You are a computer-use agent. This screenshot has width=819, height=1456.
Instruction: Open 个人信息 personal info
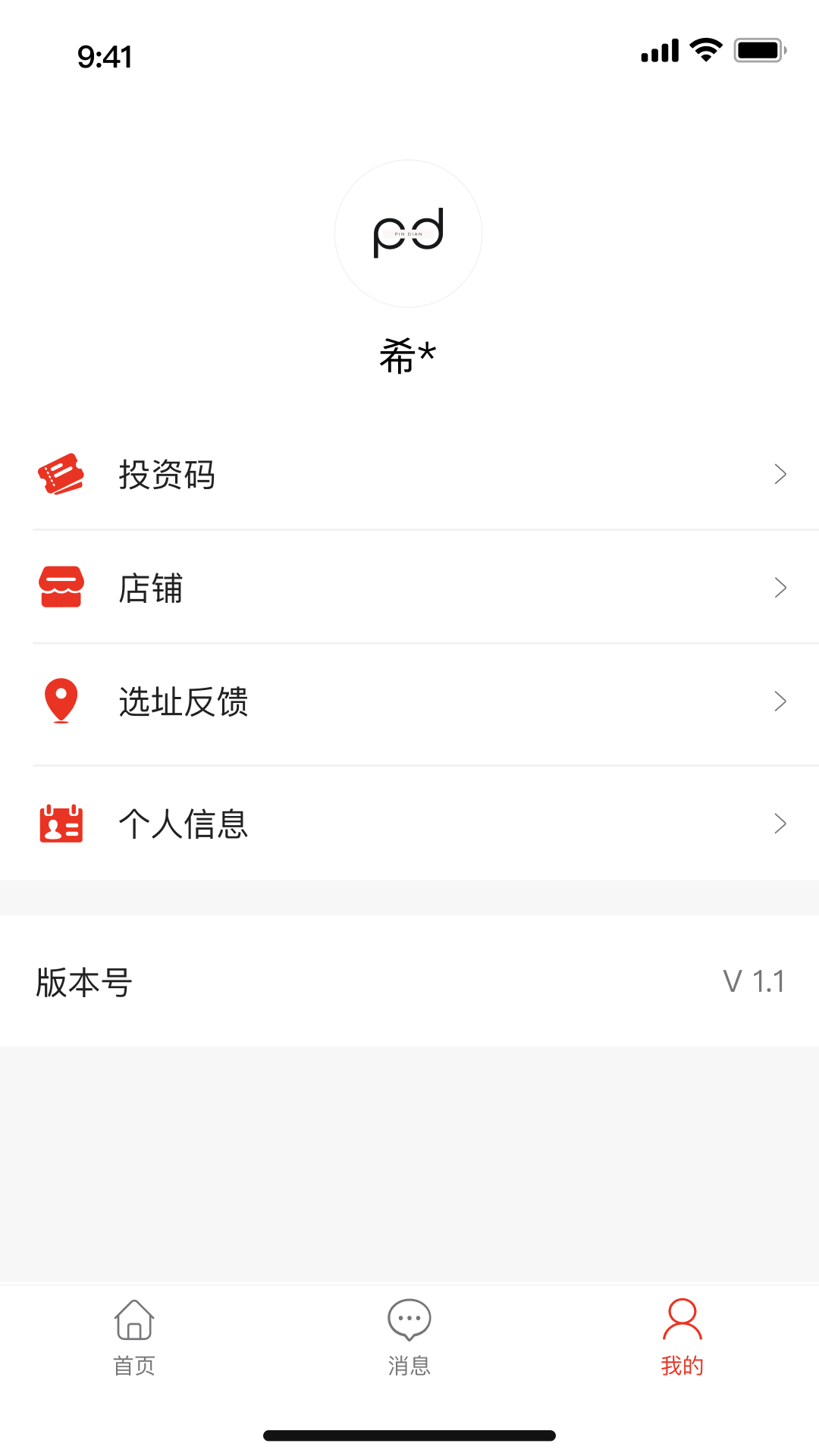coord(409,824)
